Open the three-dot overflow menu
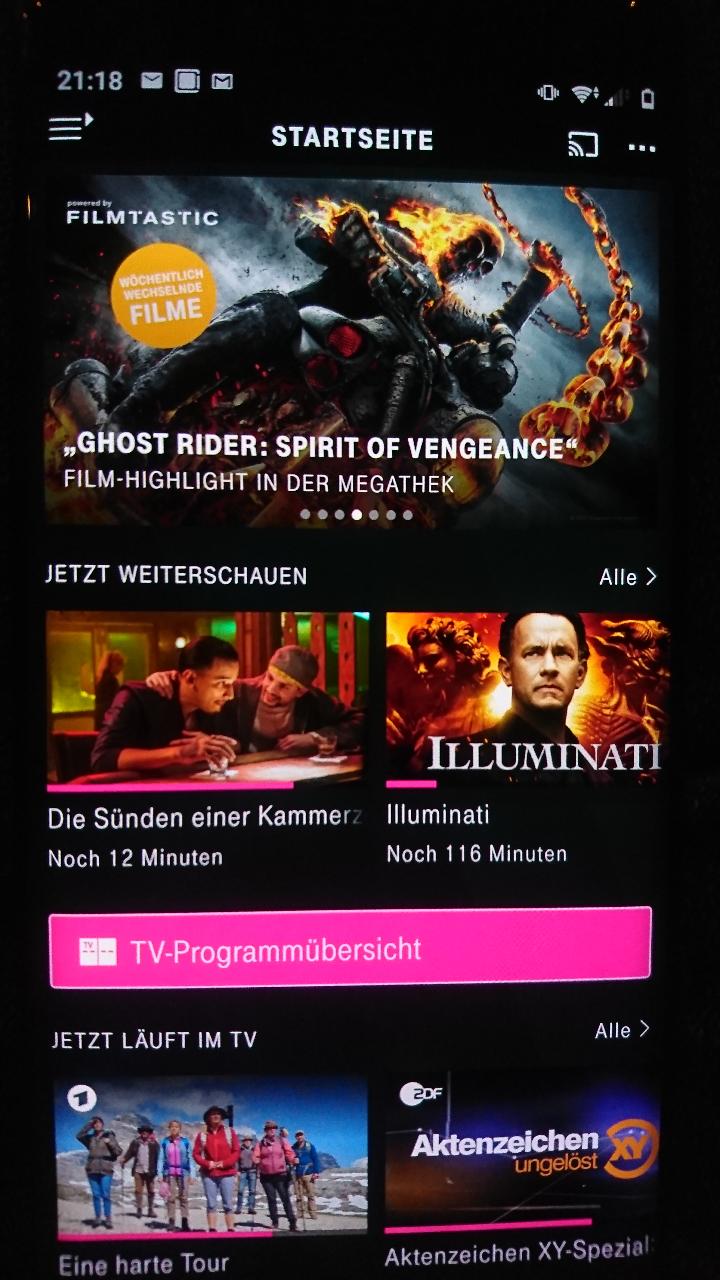Viewport: 720px width, 1280px height. point(642,148)
